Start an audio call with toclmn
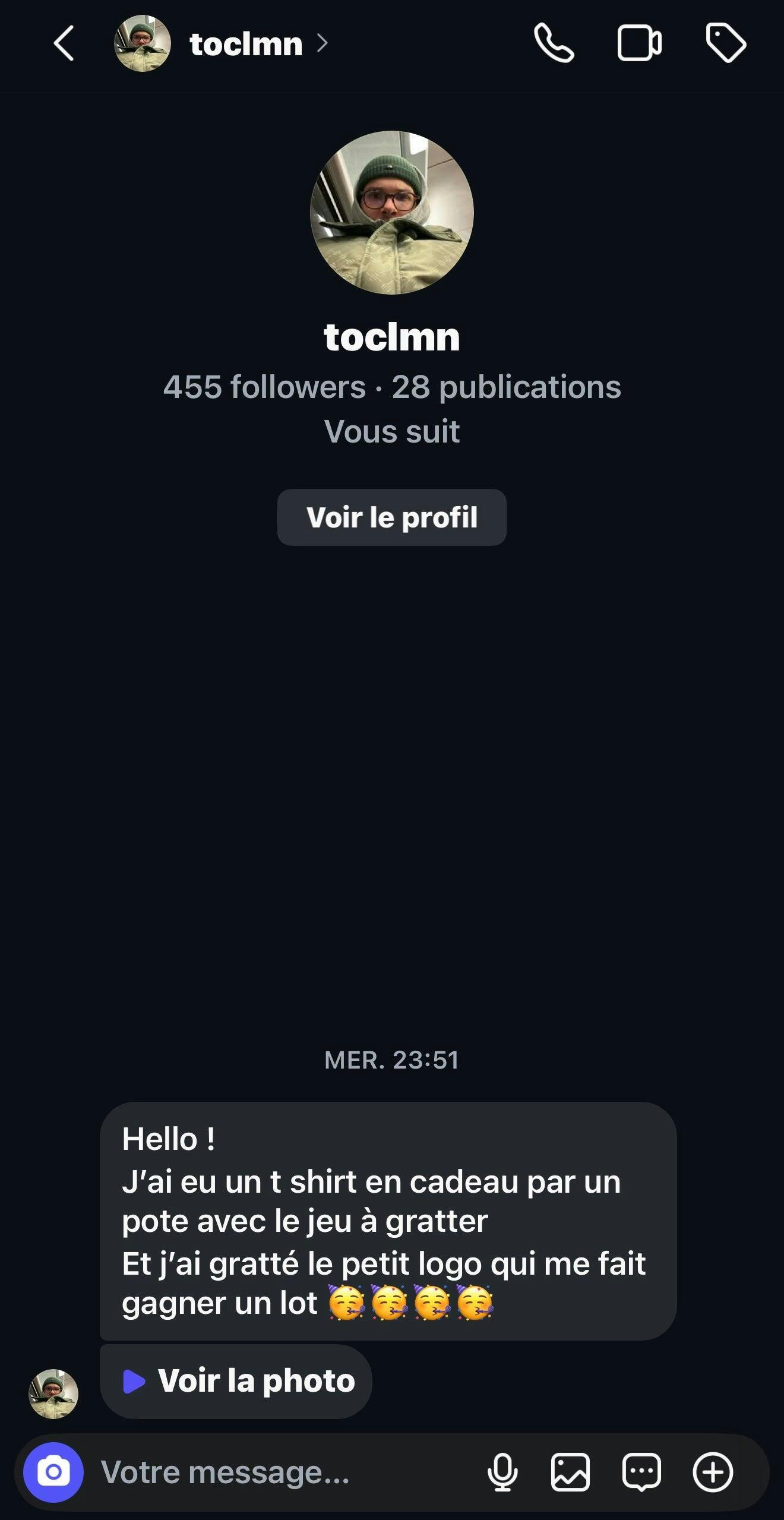The image size is (784, 1520). [x=554, y=43]
